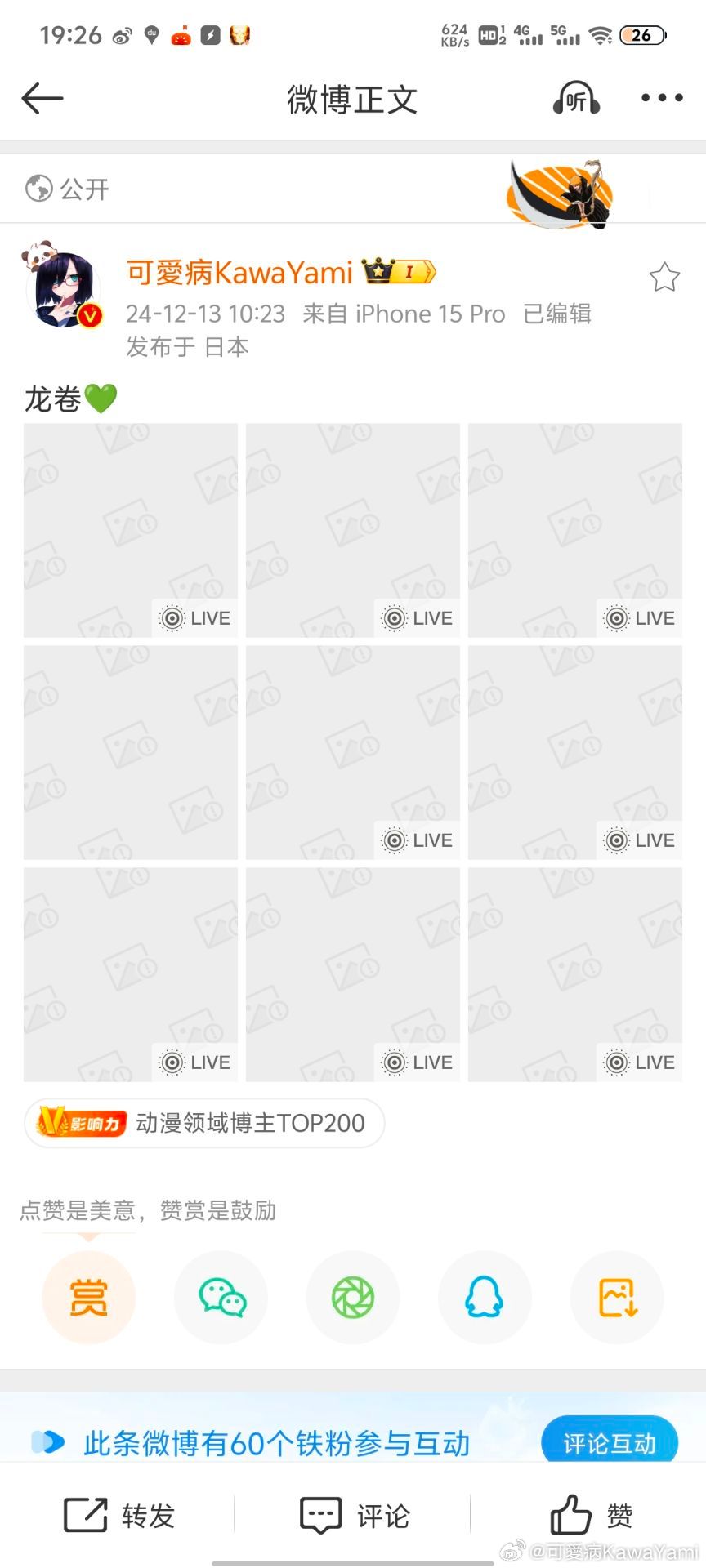The height and width of the screenshot is (1568, 706).
Task: Open the fourth image without LIVE badge
Action: pyautogui.click(x=131, y=752)
